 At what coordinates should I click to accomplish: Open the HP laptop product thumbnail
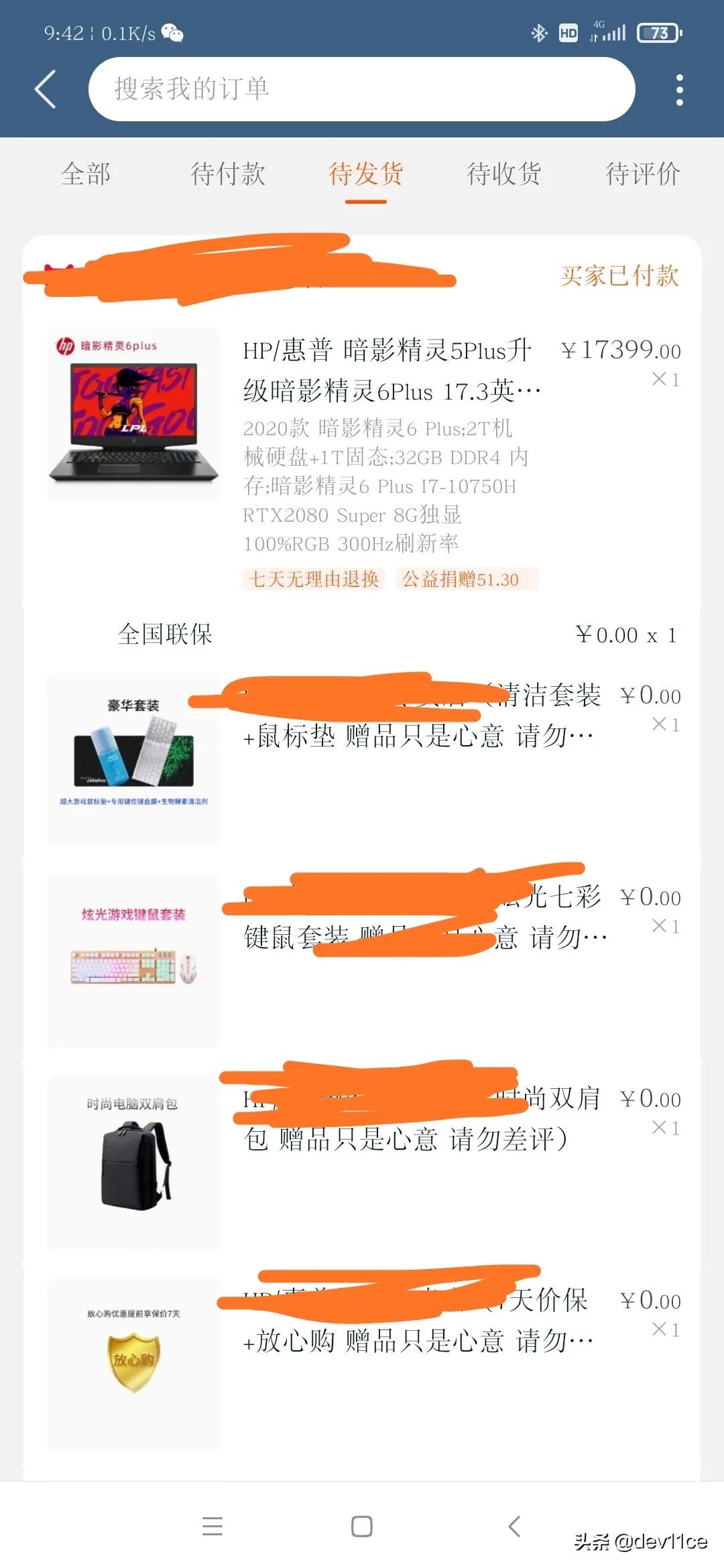click(x=133, y=413)
